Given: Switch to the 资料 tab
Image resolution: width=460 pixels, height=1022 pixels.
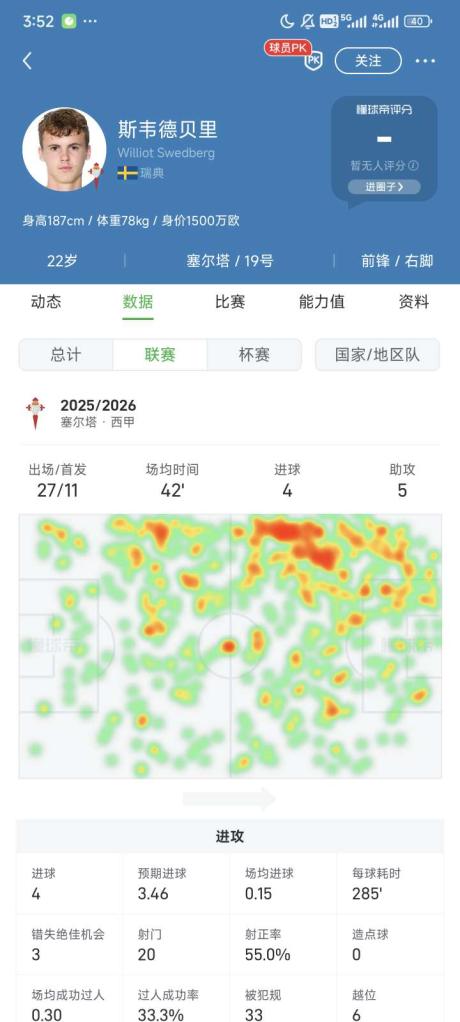Looking at the screenshot, I should 414,302.
